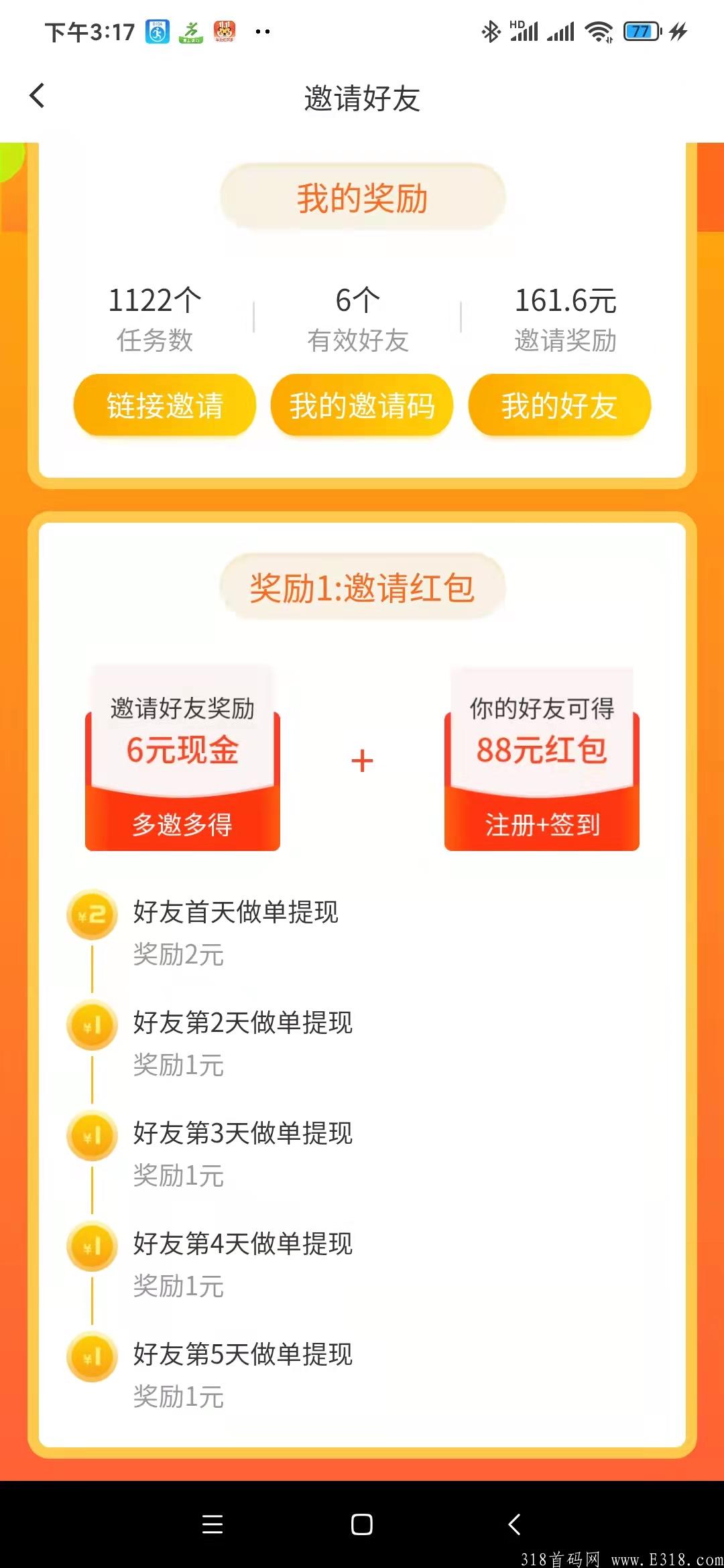Tap the 链接邀请 button
Image resolution: width=724 pixels, height=1568 pixels.
pyautogui.click(x=165, y=405)
